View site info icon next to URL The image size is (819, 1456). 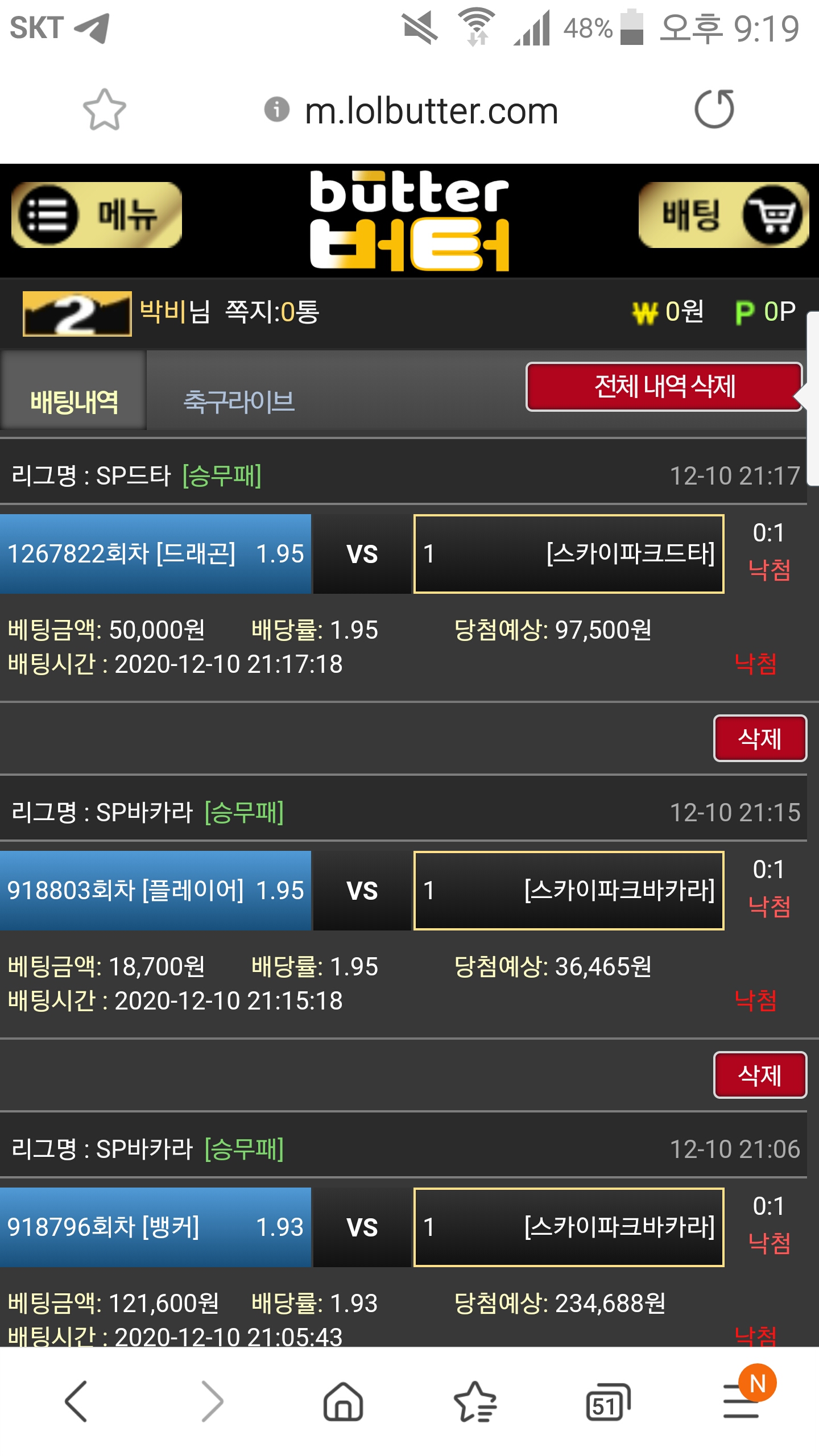pyautogui.click(x=277, y=109)
